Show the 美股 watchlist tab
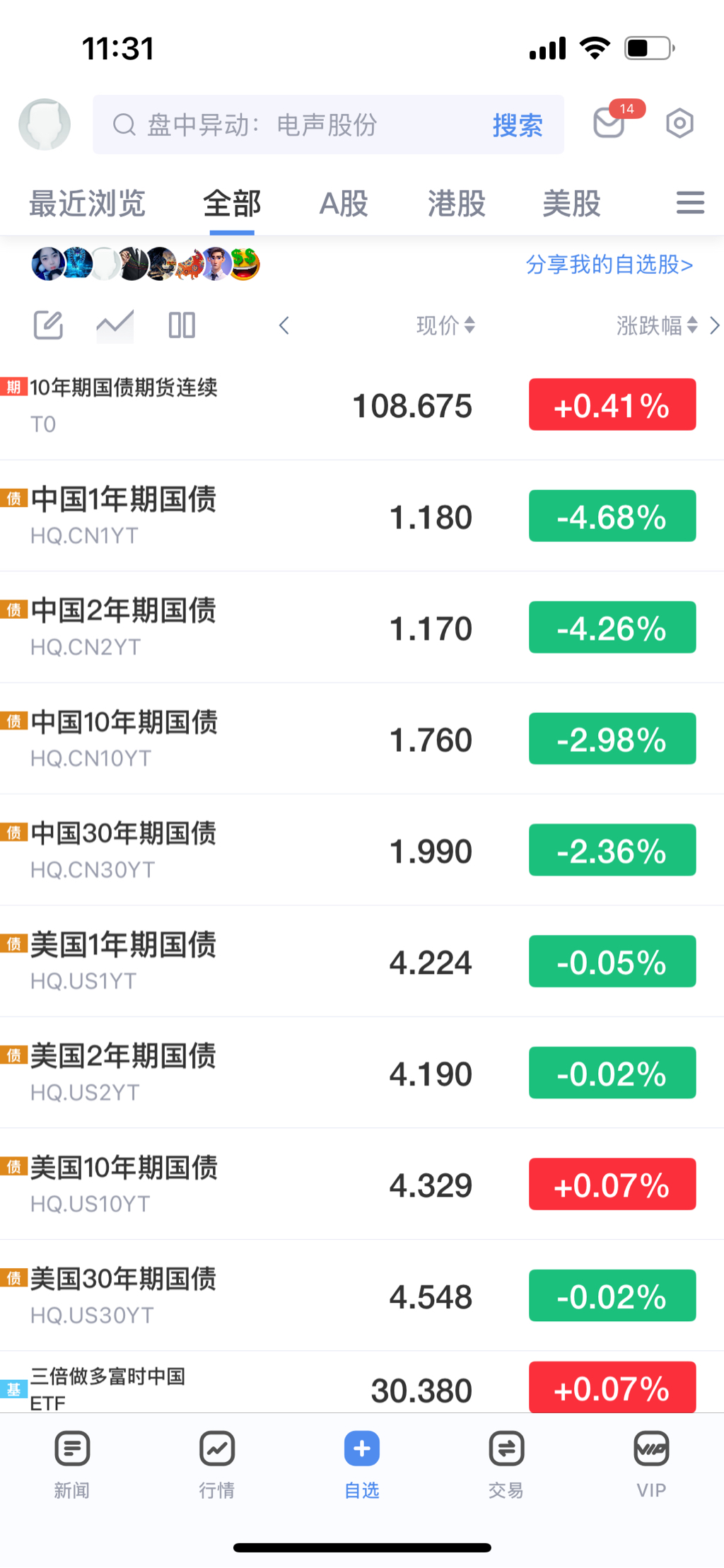724x1568 pixels. pyautogui.click(x=571, y=204)
